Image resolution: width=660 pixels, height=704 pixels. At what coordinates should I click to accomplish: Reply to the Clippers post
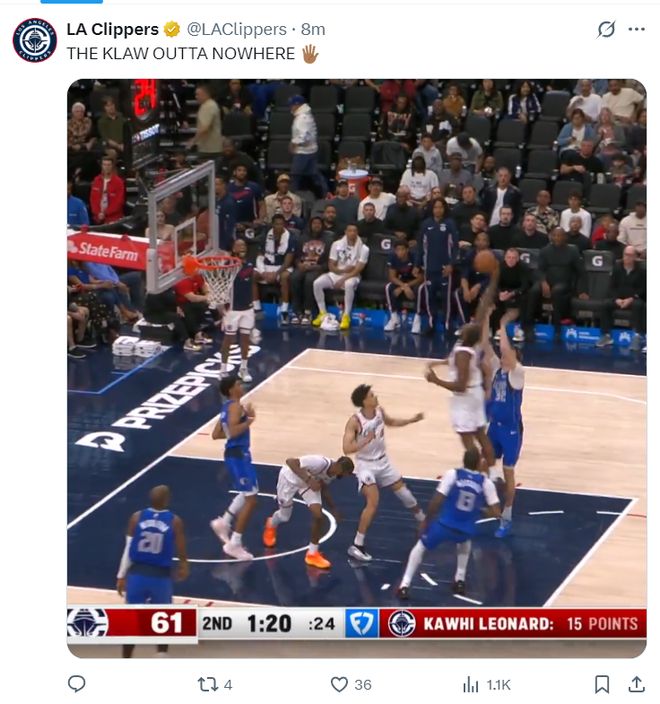pos(76,684)
